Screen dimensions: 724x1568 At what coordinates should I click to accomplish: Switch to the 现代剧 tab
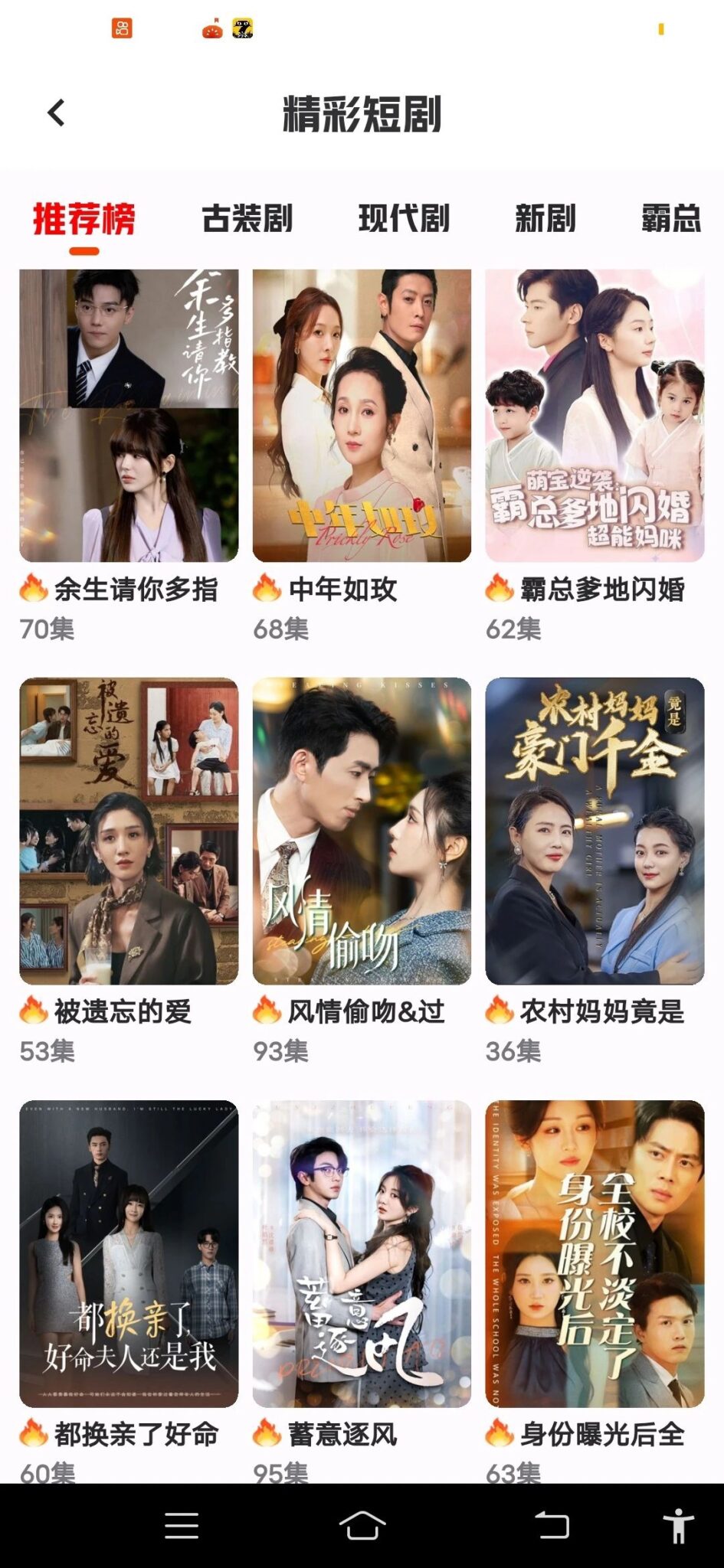pos(404,219)
